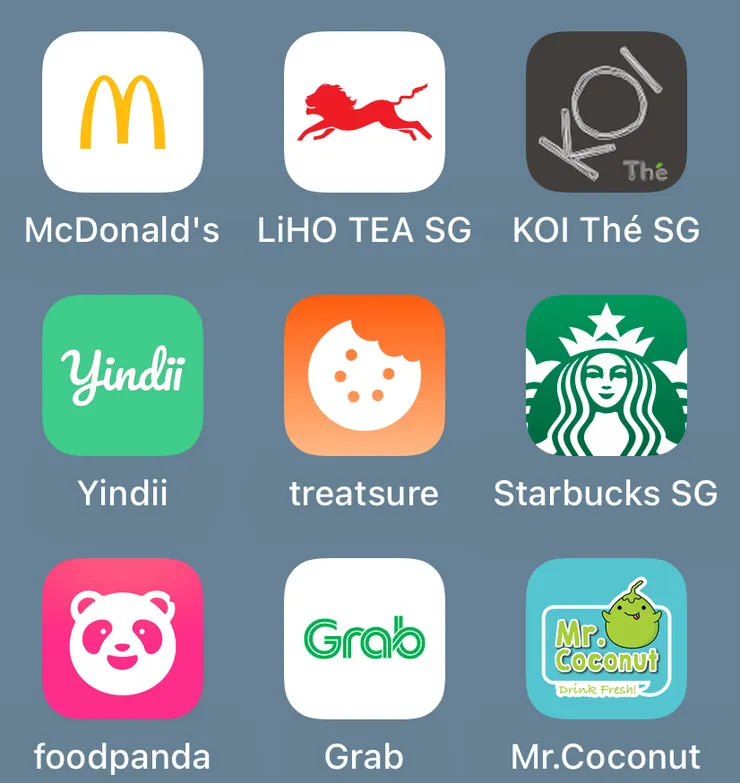This screenshot has height=783, width=740.
Task: Open the foodpanda app
Action: coord(122,638)
